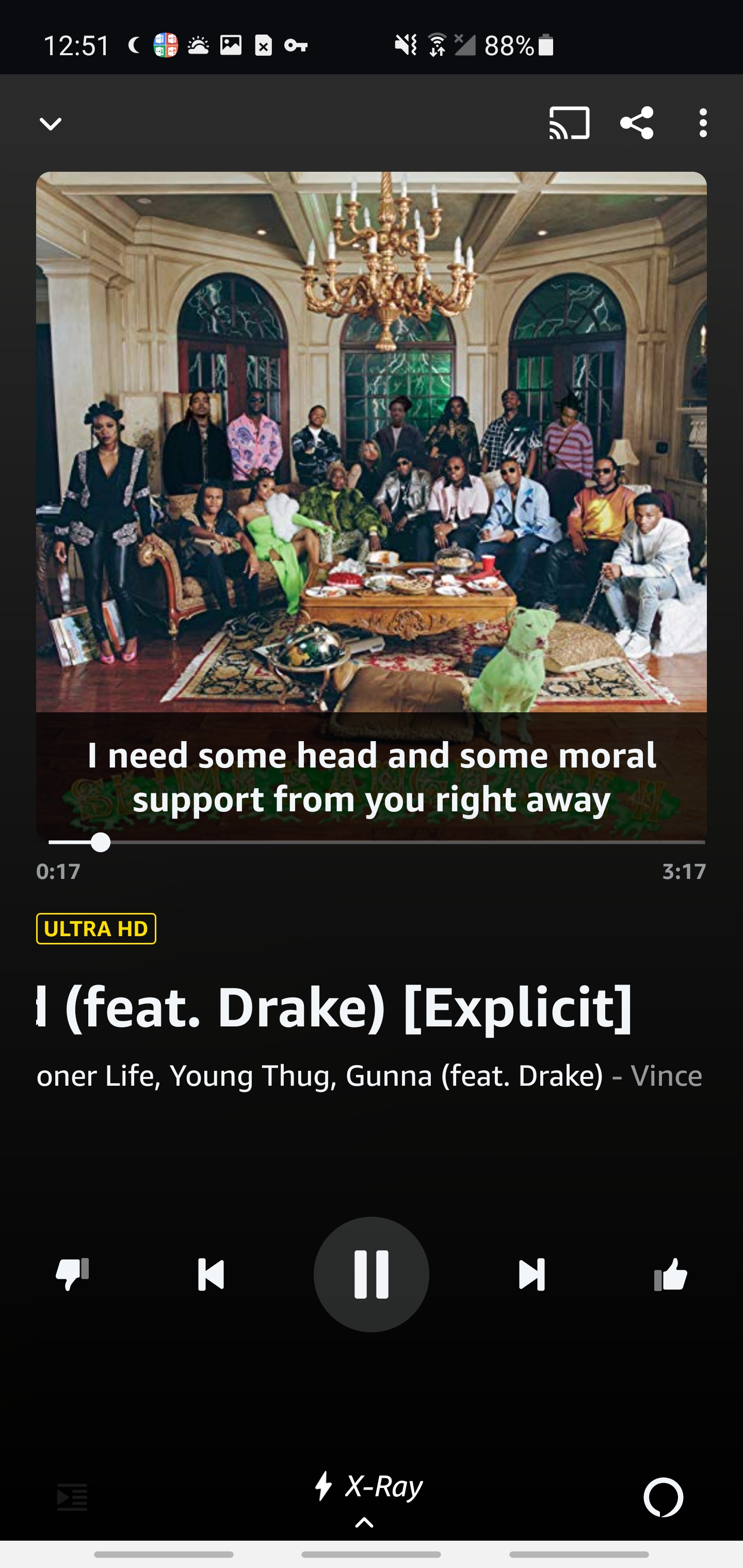Tap the playback progress slider
The image size is (743, 1568).
[x=376, y=842]
